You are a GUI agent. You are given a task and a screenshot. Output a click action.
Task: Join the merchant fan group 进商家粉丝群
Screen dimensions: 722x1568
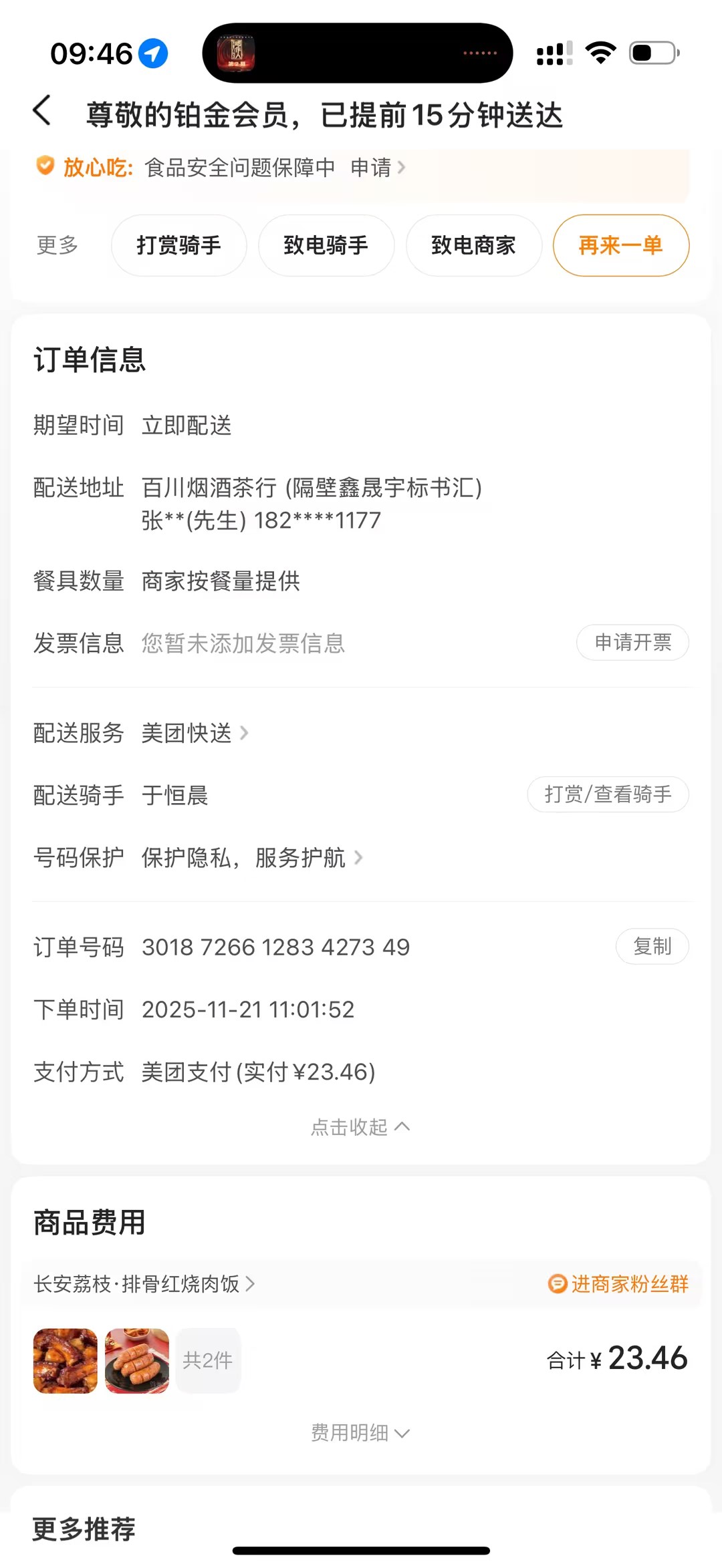point(618,1283)
